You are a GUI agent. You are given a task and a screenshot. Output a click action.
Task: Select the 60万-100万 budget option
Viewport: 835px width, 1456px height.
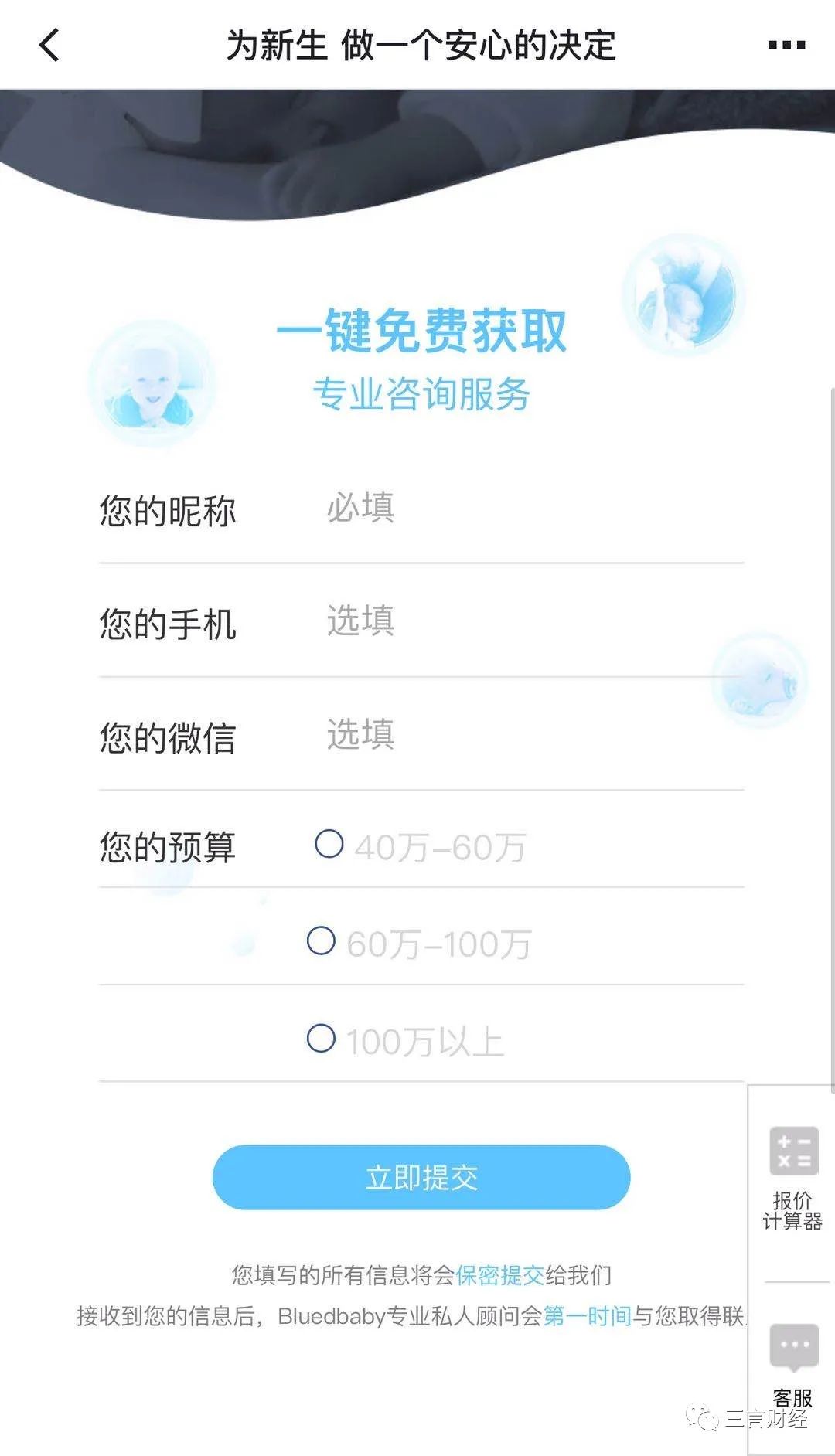(x=322, y=941)
